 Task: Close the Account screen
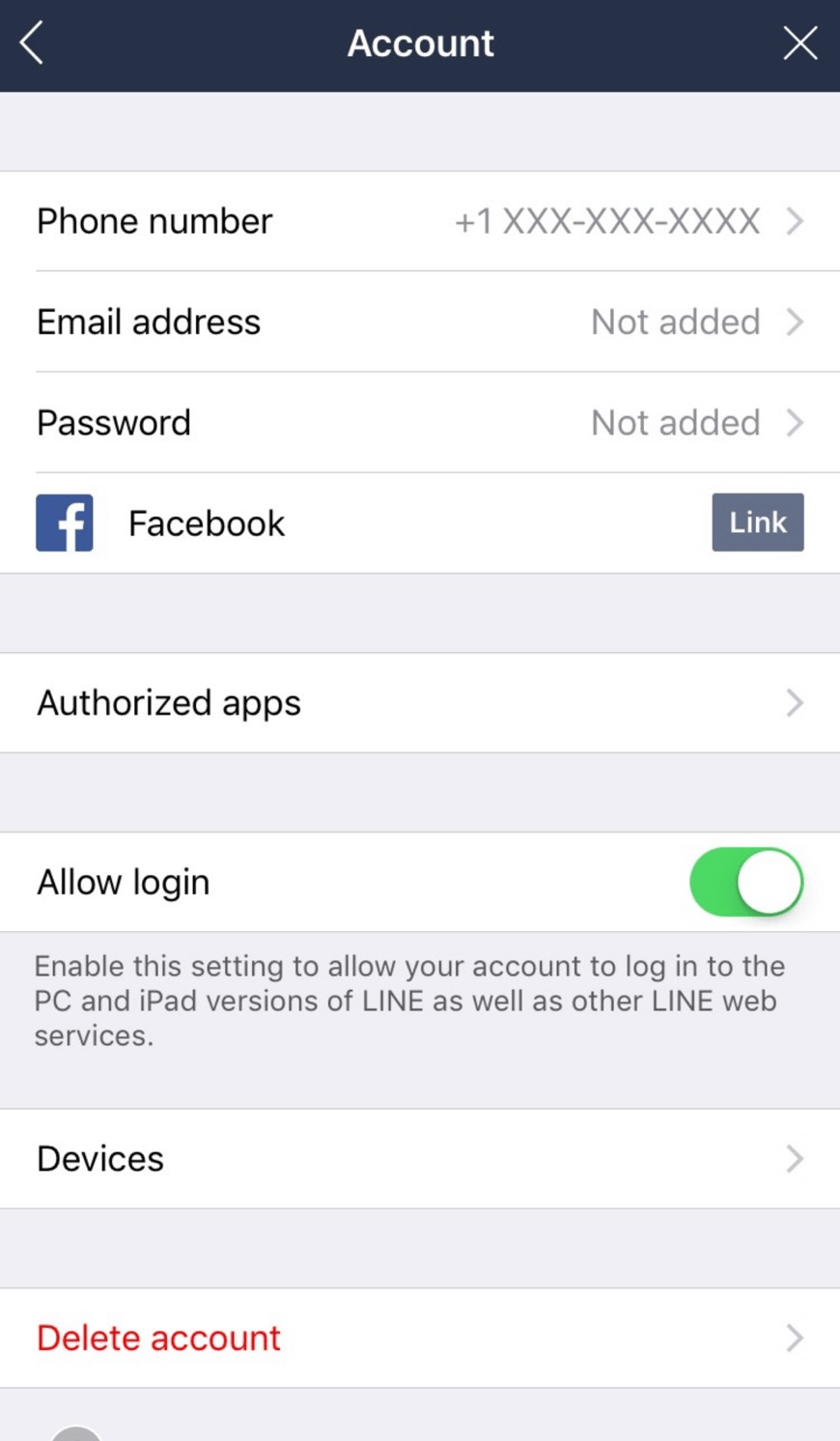click(x=800, y=43)
